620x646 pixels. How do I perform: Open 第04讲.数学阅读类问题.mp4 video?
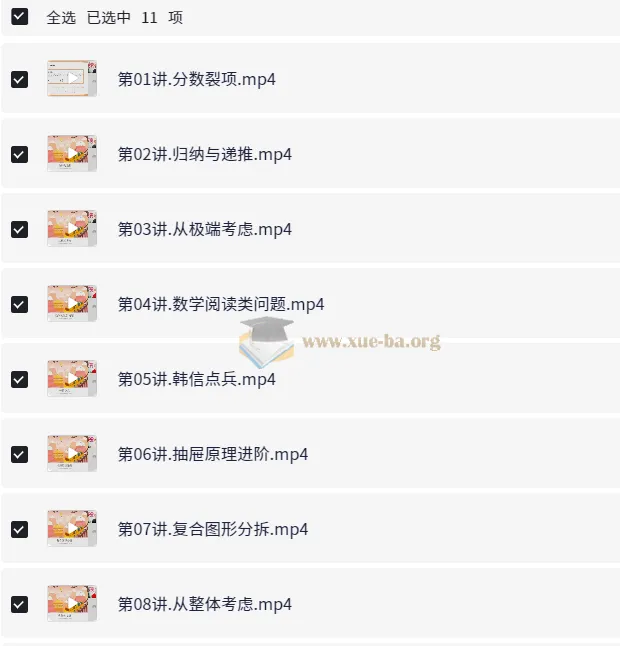221,304
